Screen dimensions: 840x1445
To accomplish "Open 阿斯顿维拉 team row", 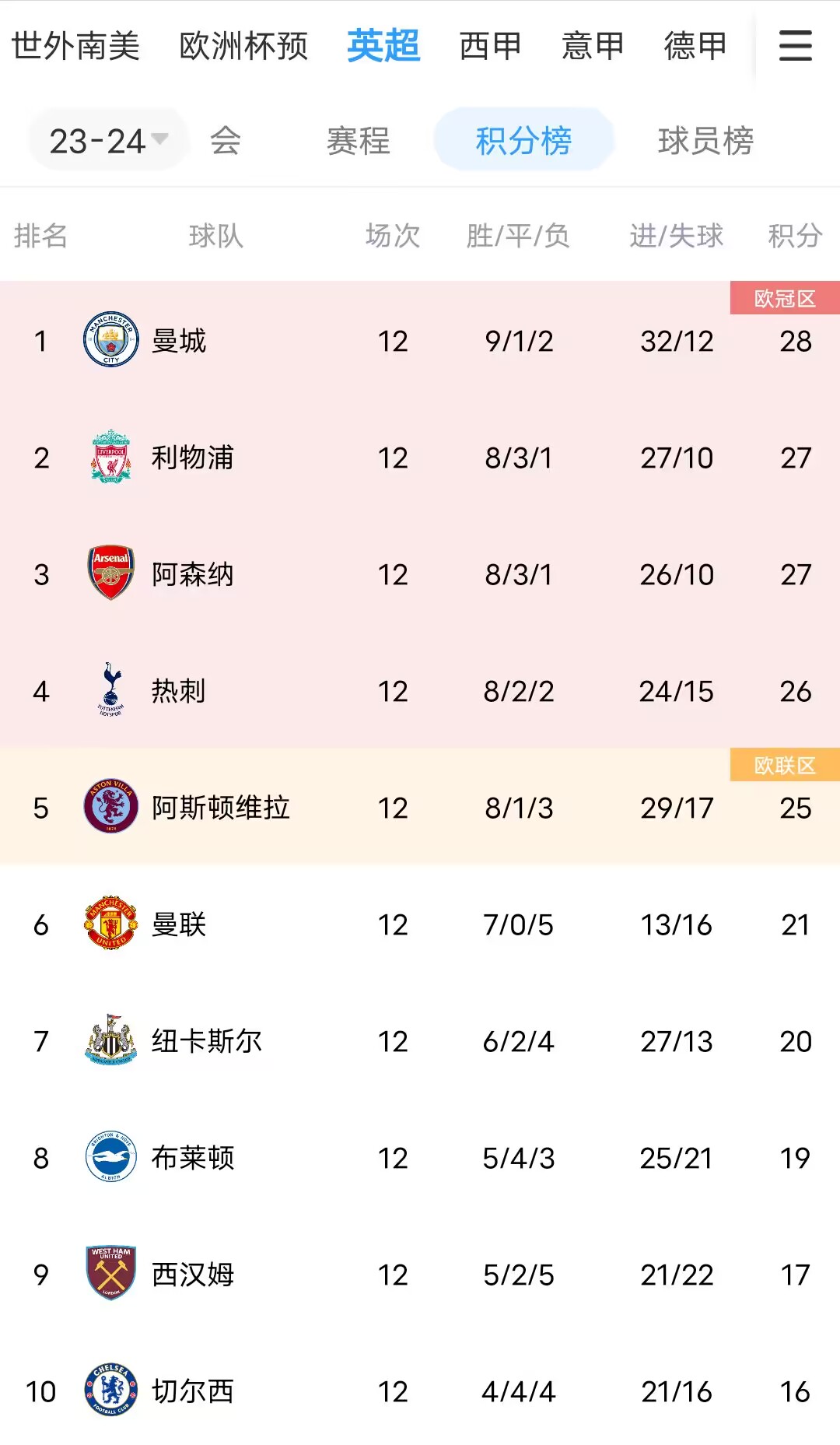I will tap(420, 807).
